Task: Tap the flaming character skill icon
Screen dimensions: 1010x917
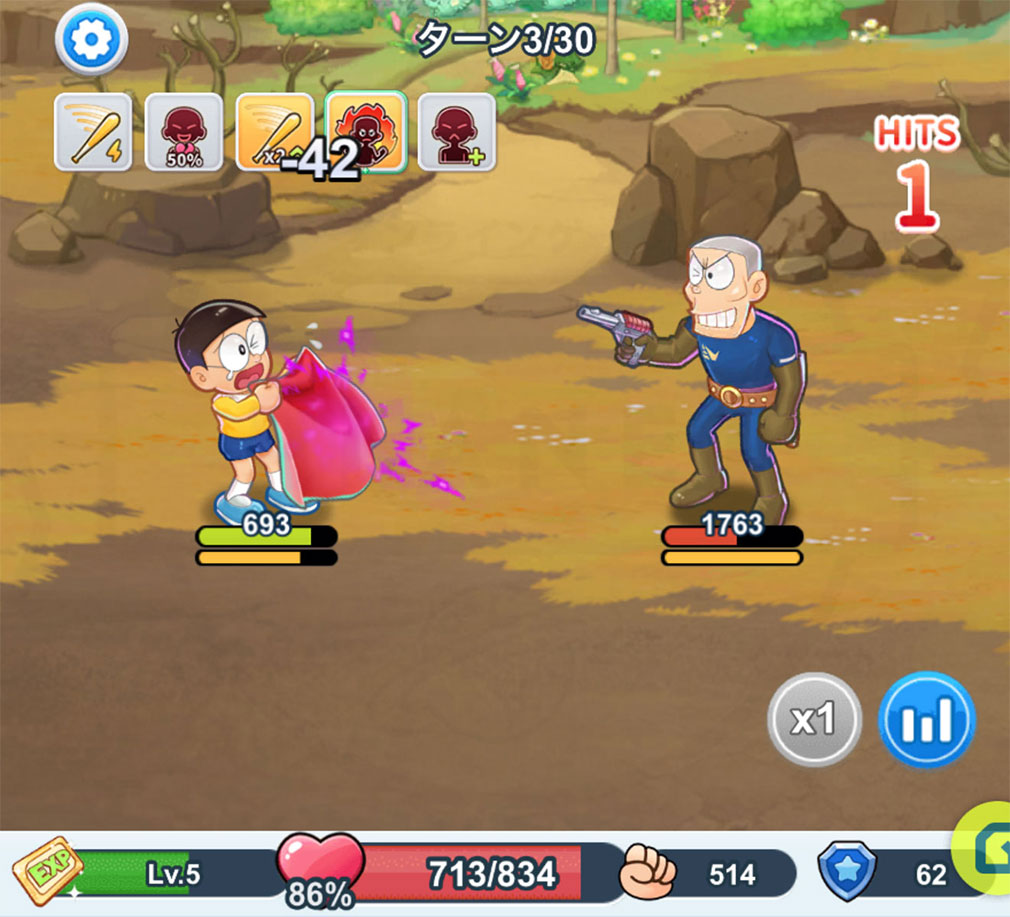Action: click(x=366, y=132)
